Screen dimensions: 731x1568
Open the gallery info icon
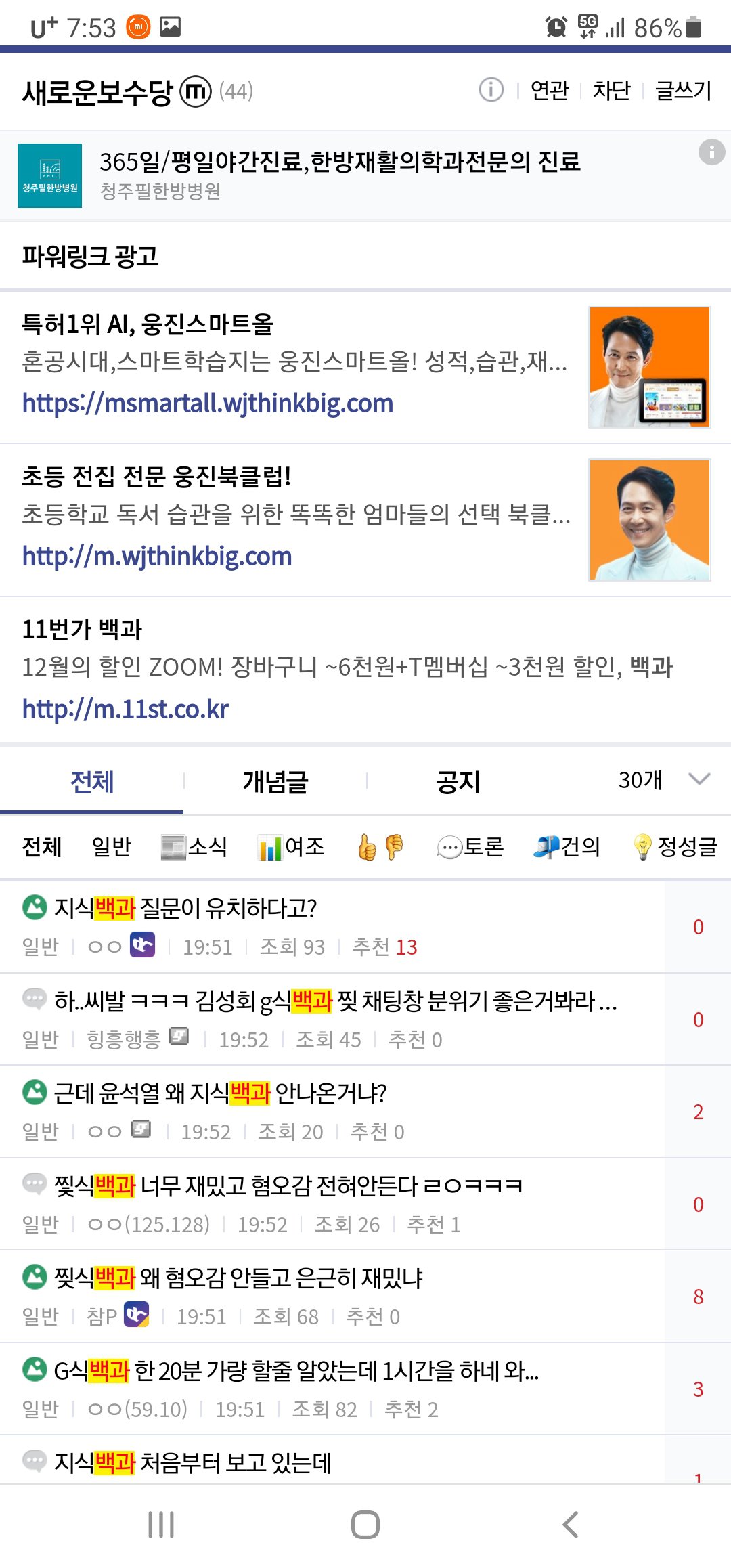pyautogui.click(x=491, y=89)
